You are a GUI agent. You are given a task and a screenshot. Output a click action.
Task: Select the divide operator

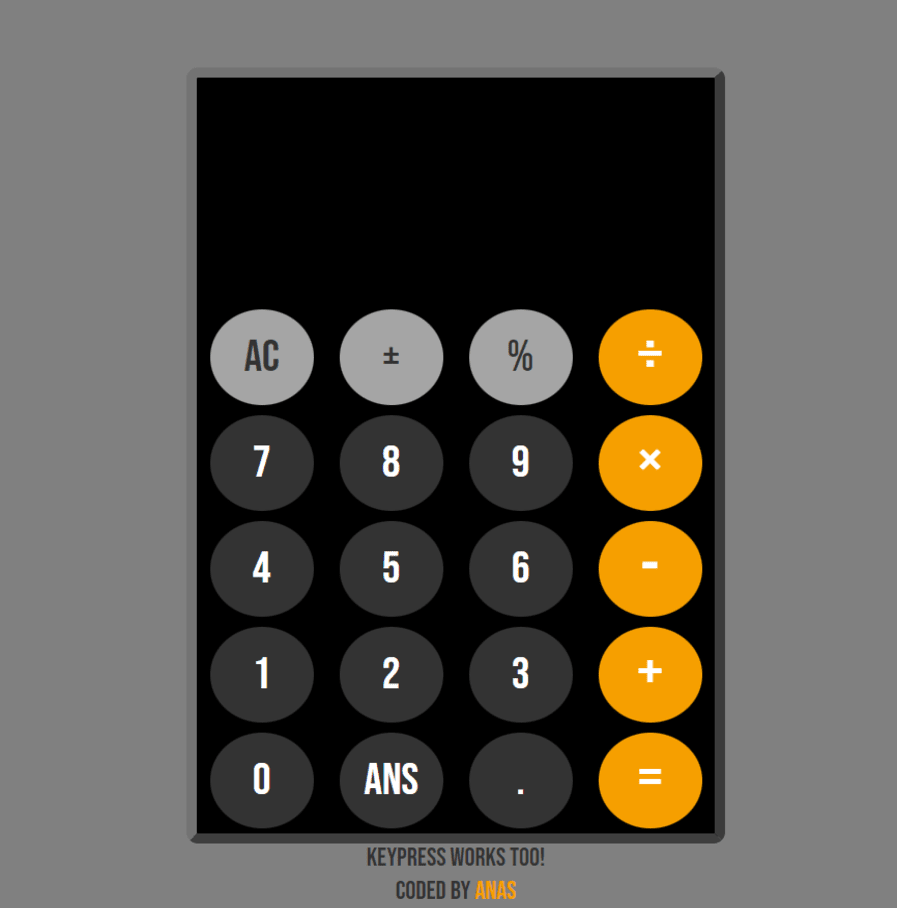click(650, 357)
